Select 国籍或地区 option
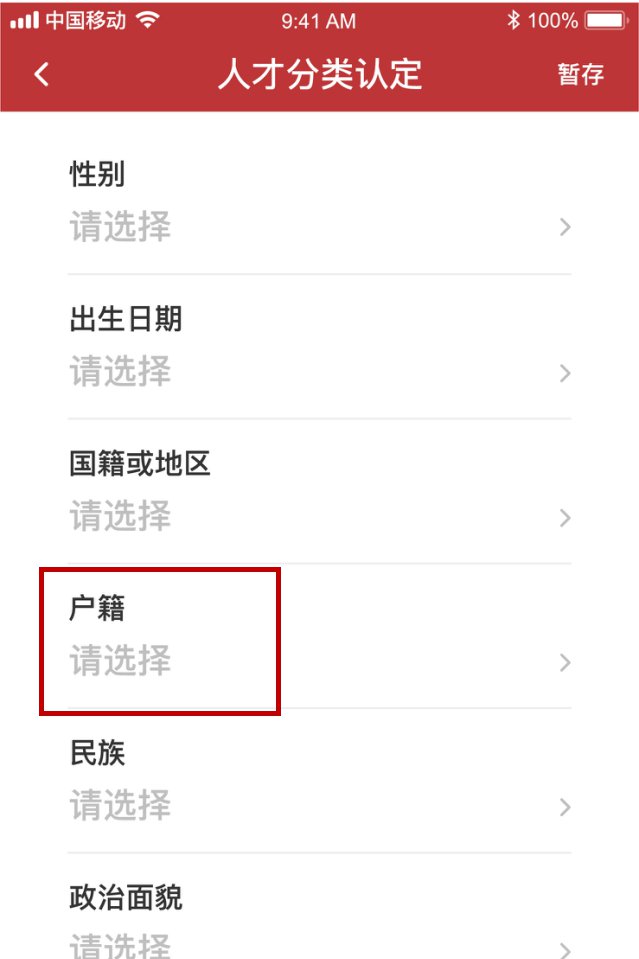Image resolution: width=639 pixels, height=959 pixels. point(319,517)
